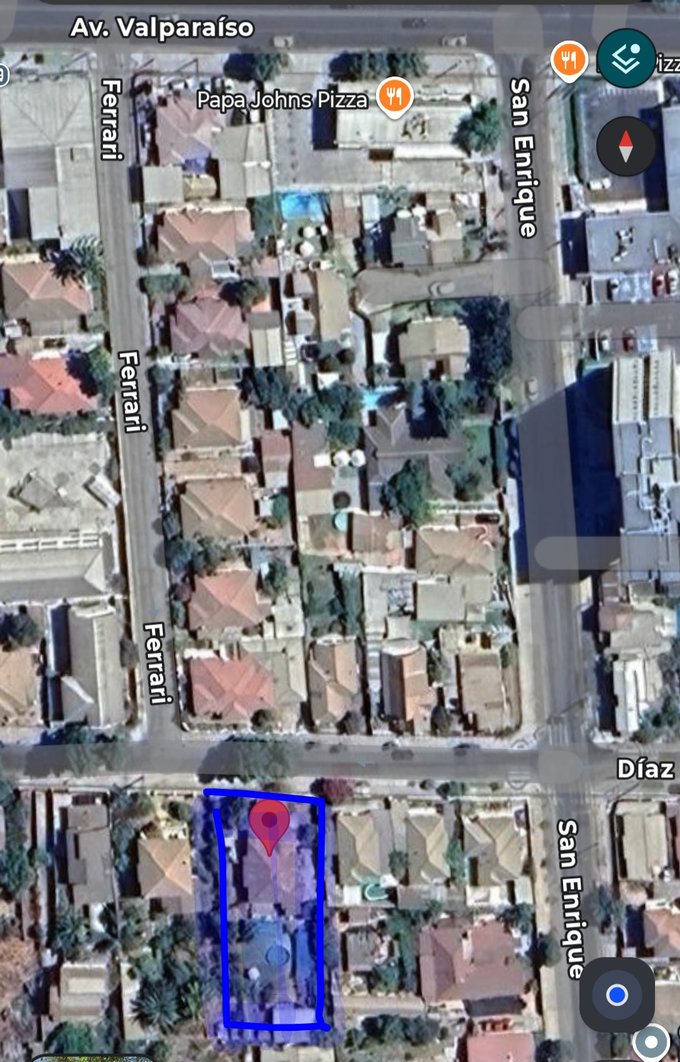The image size is (680, 1062).
Task: Open the restaurant marker beside the layers button
Action: click(x=568, y=60)
